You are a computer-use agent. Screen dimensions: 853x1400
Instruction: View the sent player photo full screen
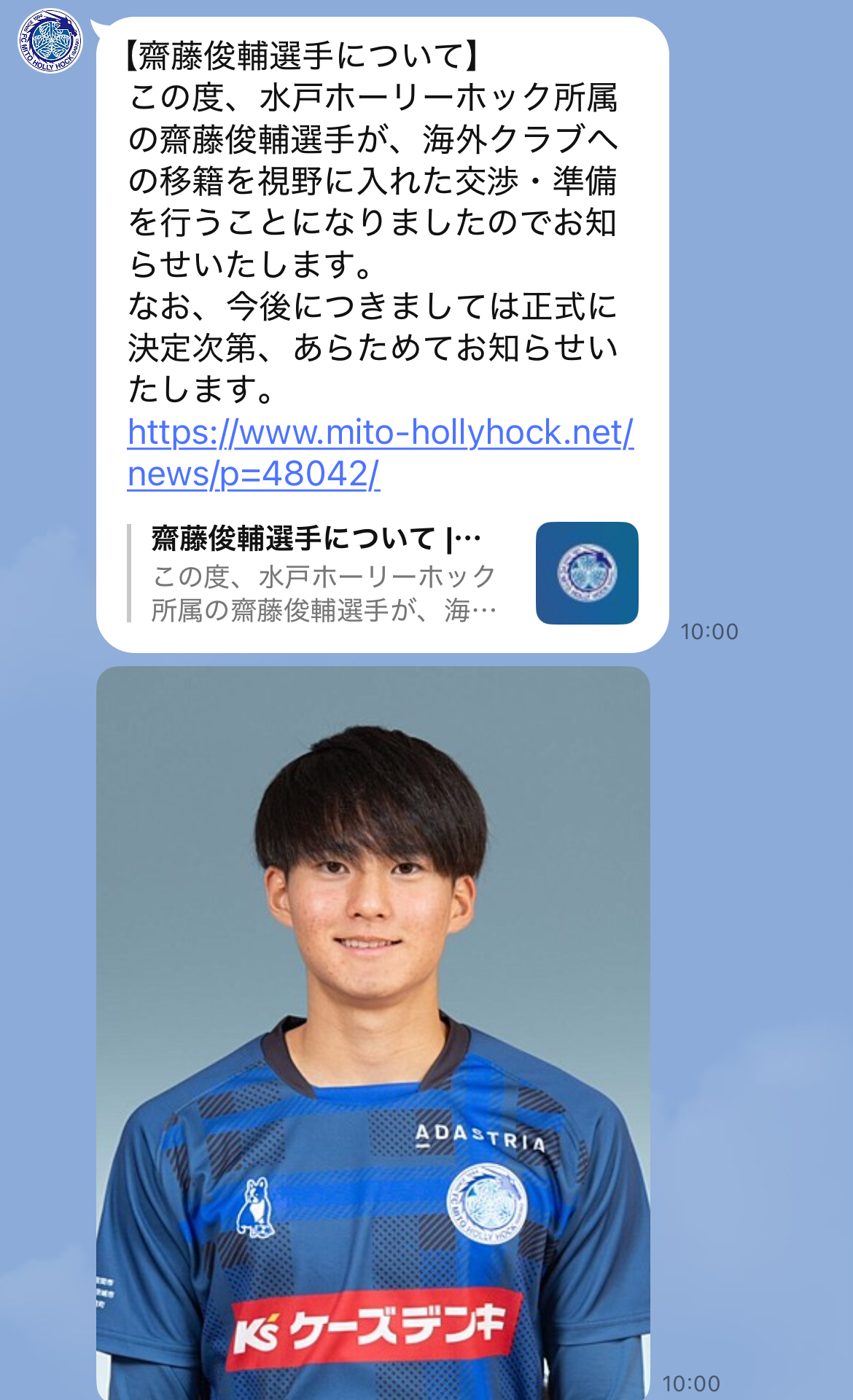[373, 1031]
